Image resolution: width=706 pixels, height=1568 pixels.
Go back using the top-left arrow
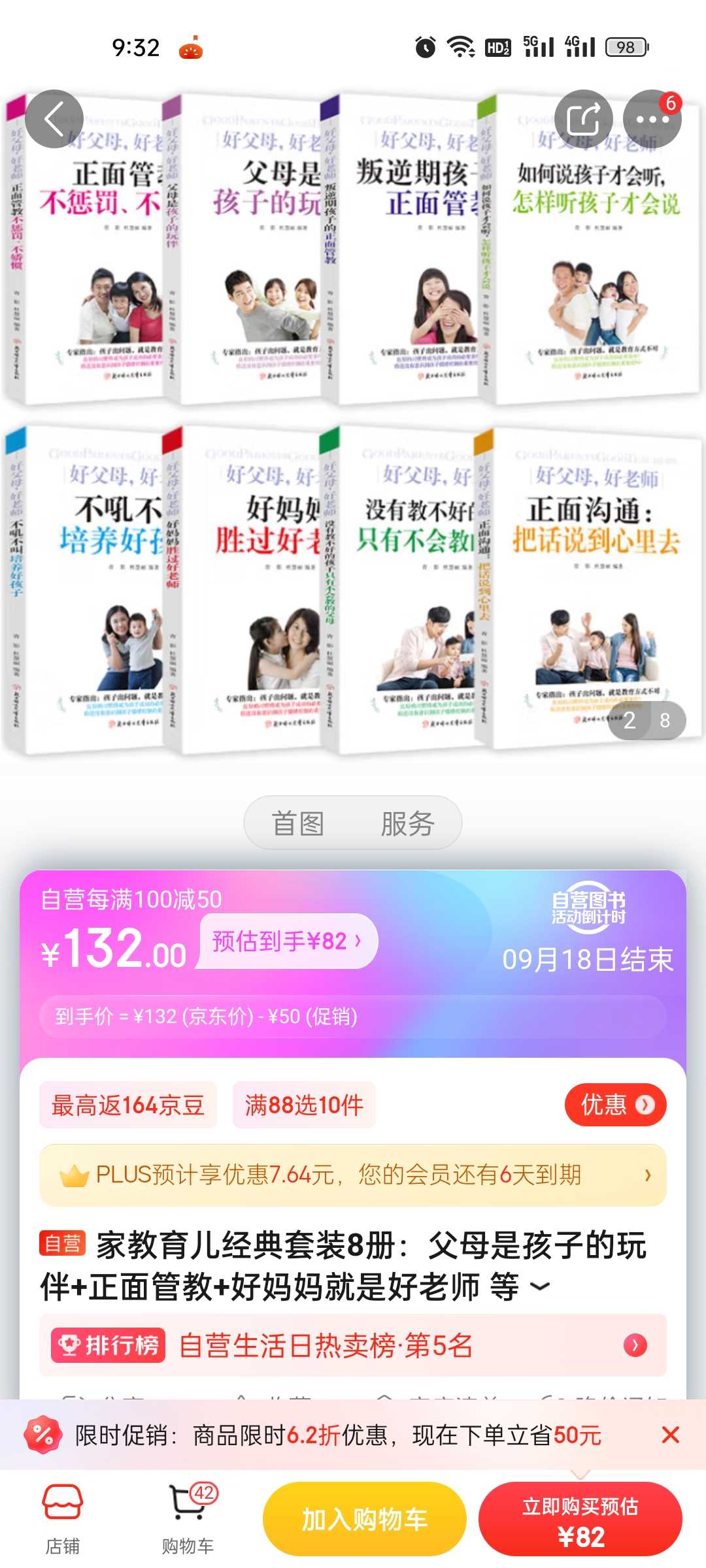coord(54,119)
